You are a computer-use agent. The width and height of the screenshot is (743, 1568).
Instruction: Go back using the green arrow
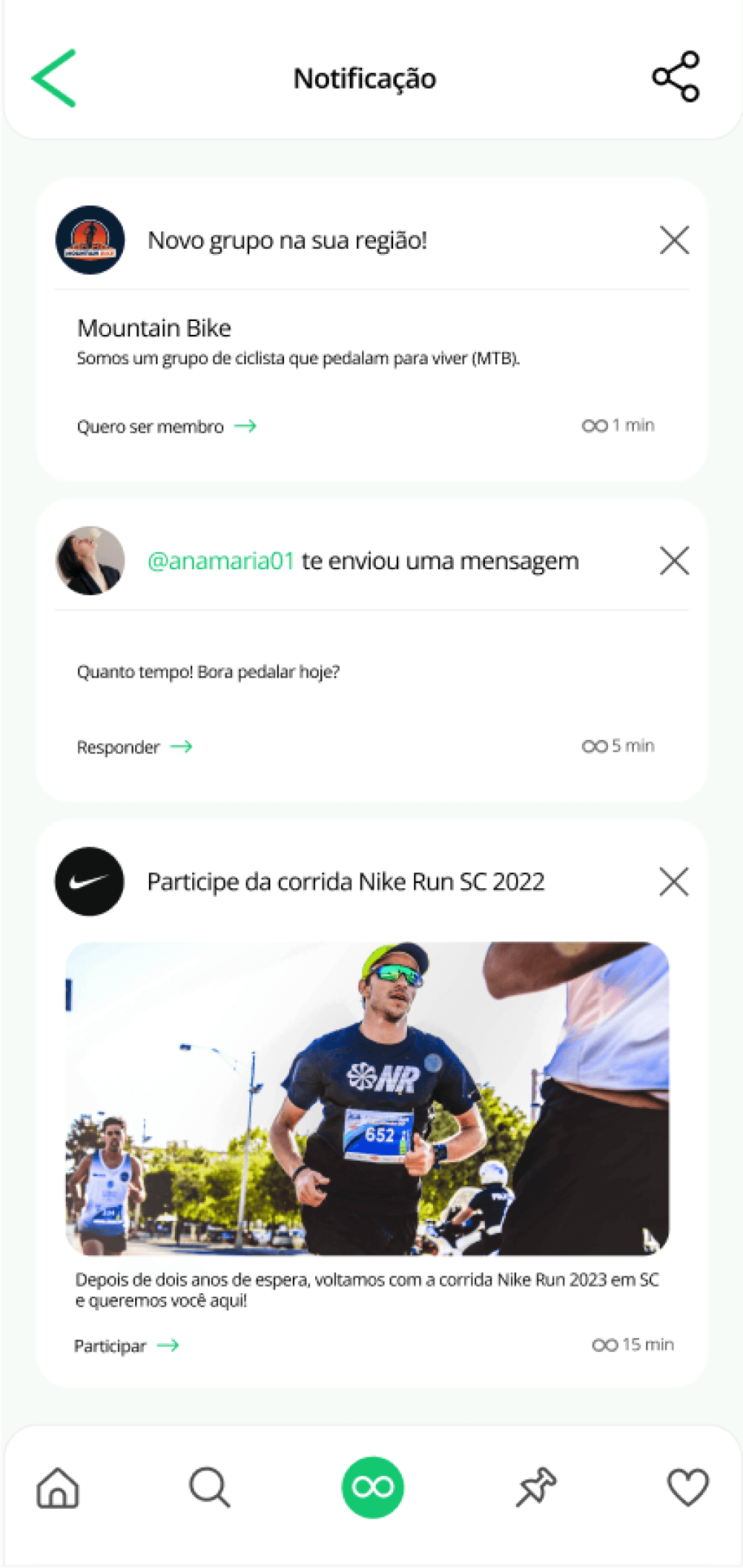[54, 78]
